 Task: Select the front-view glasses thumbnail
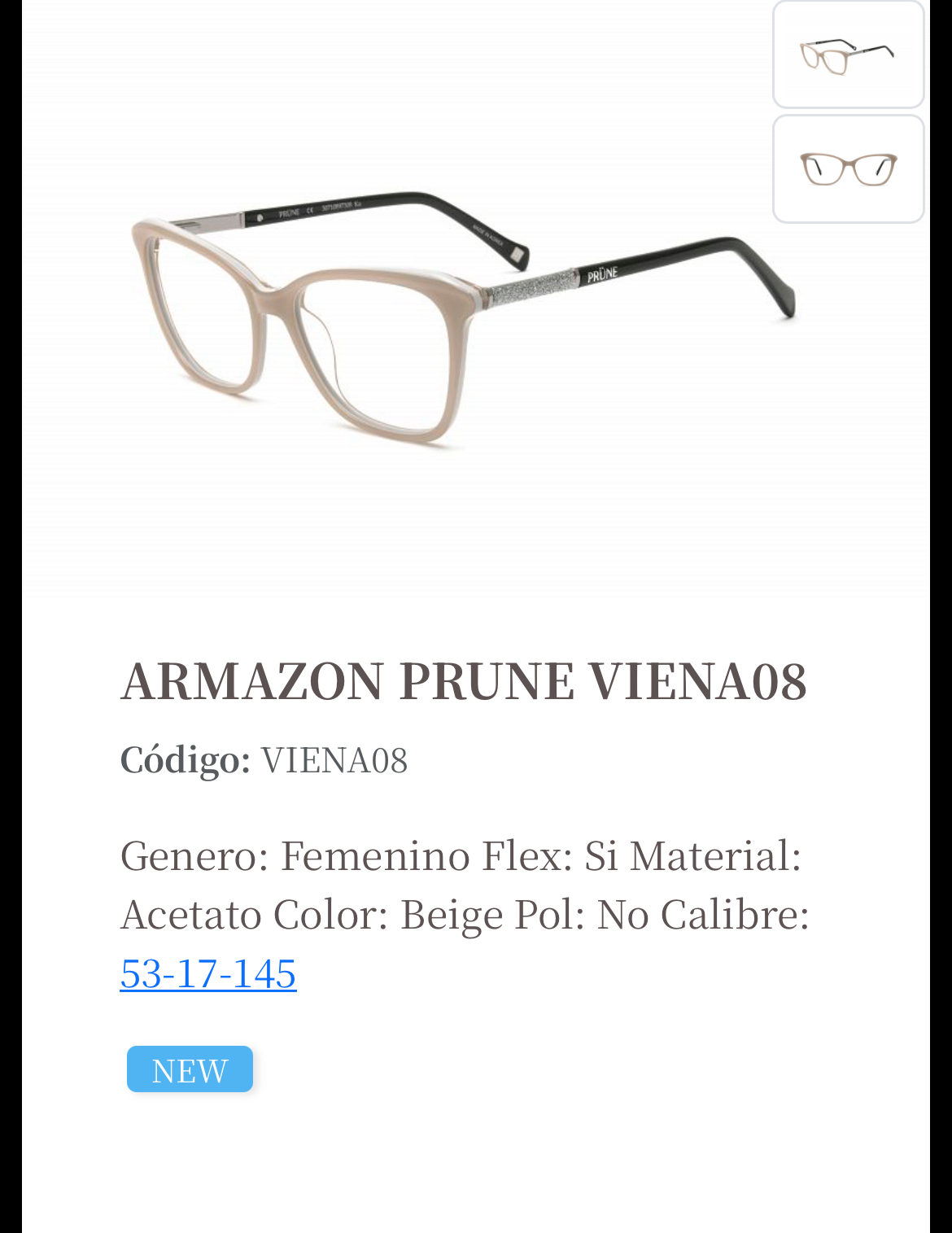pyautogui.click(x=848, y=168)
